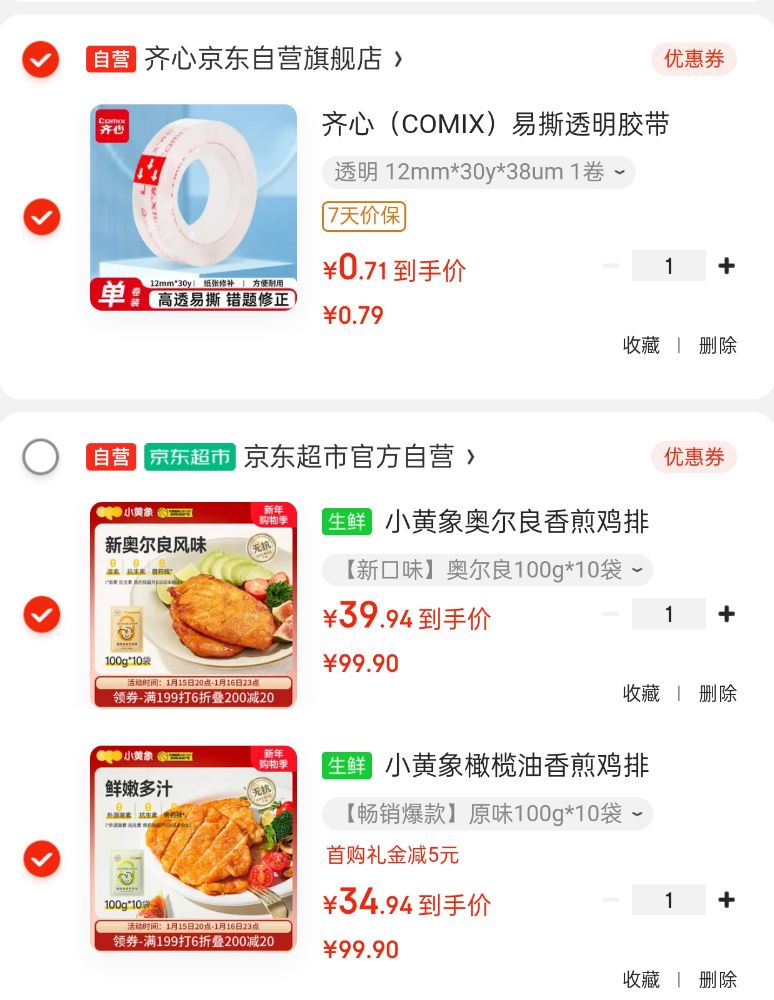Uncheck all items from 齐心京东自营旗舰店

coord(41,60)
